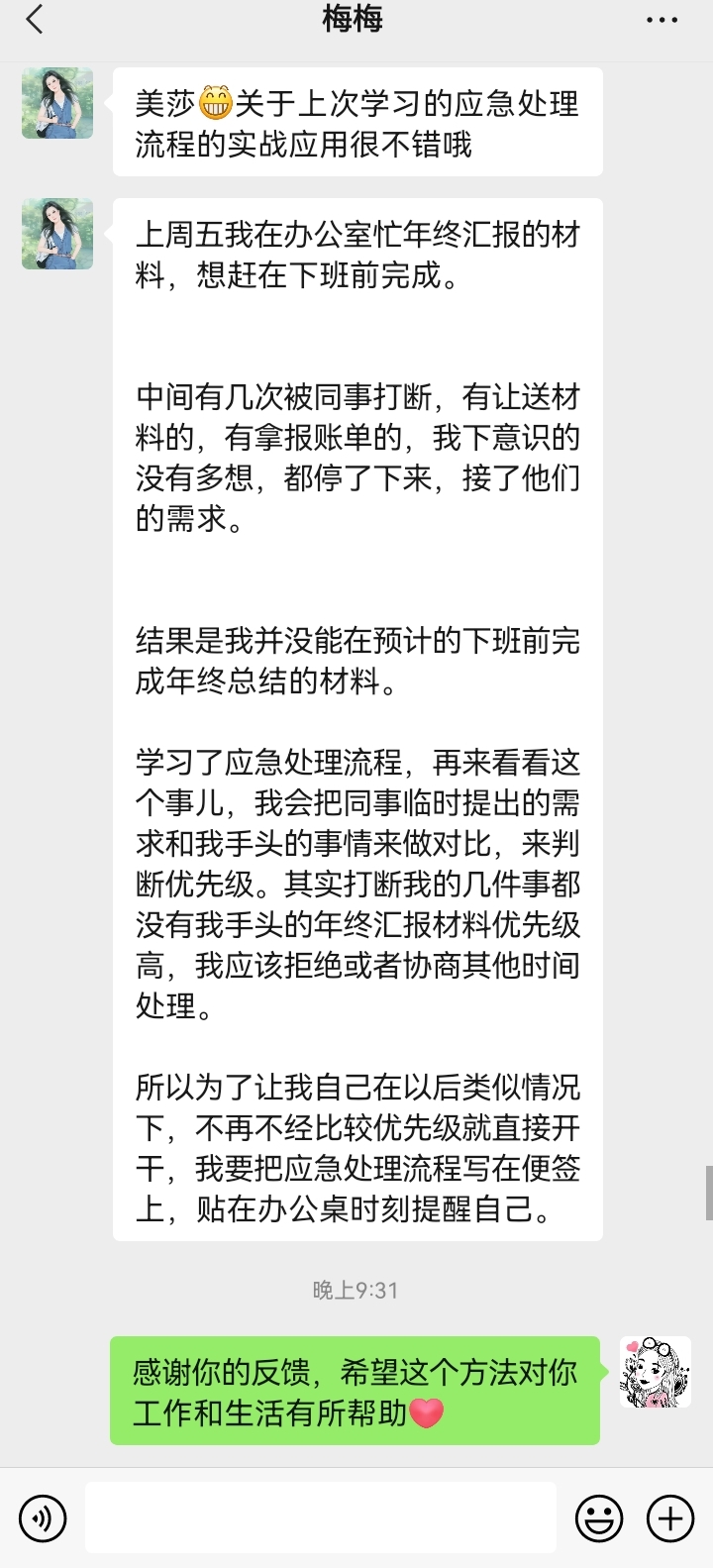Open 梅梅's avatar beside the 美莎 message

tap(57, 103)
